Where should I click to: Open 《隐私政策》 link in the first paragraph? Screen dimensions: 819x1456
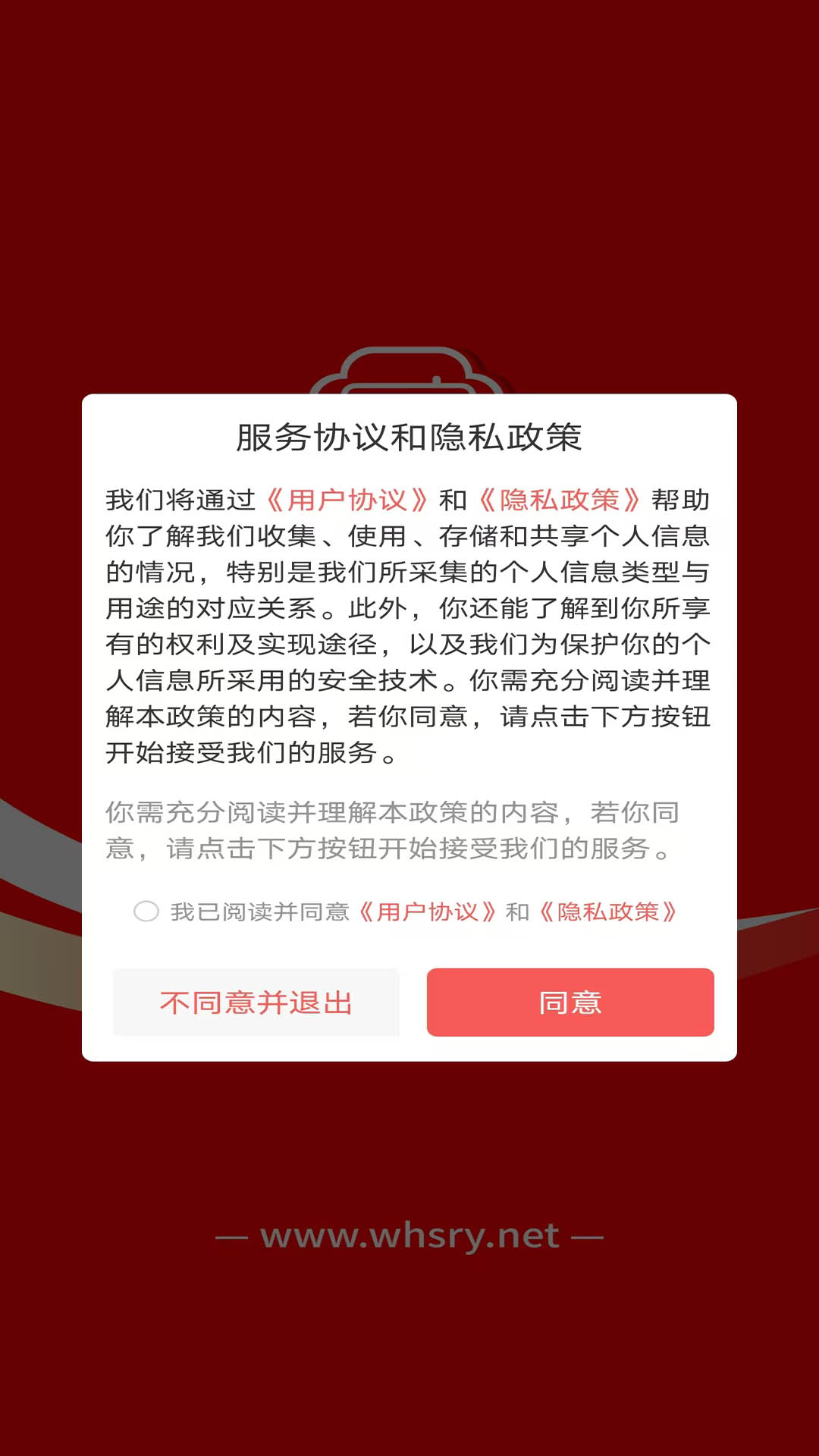click(x=560, y=500)
